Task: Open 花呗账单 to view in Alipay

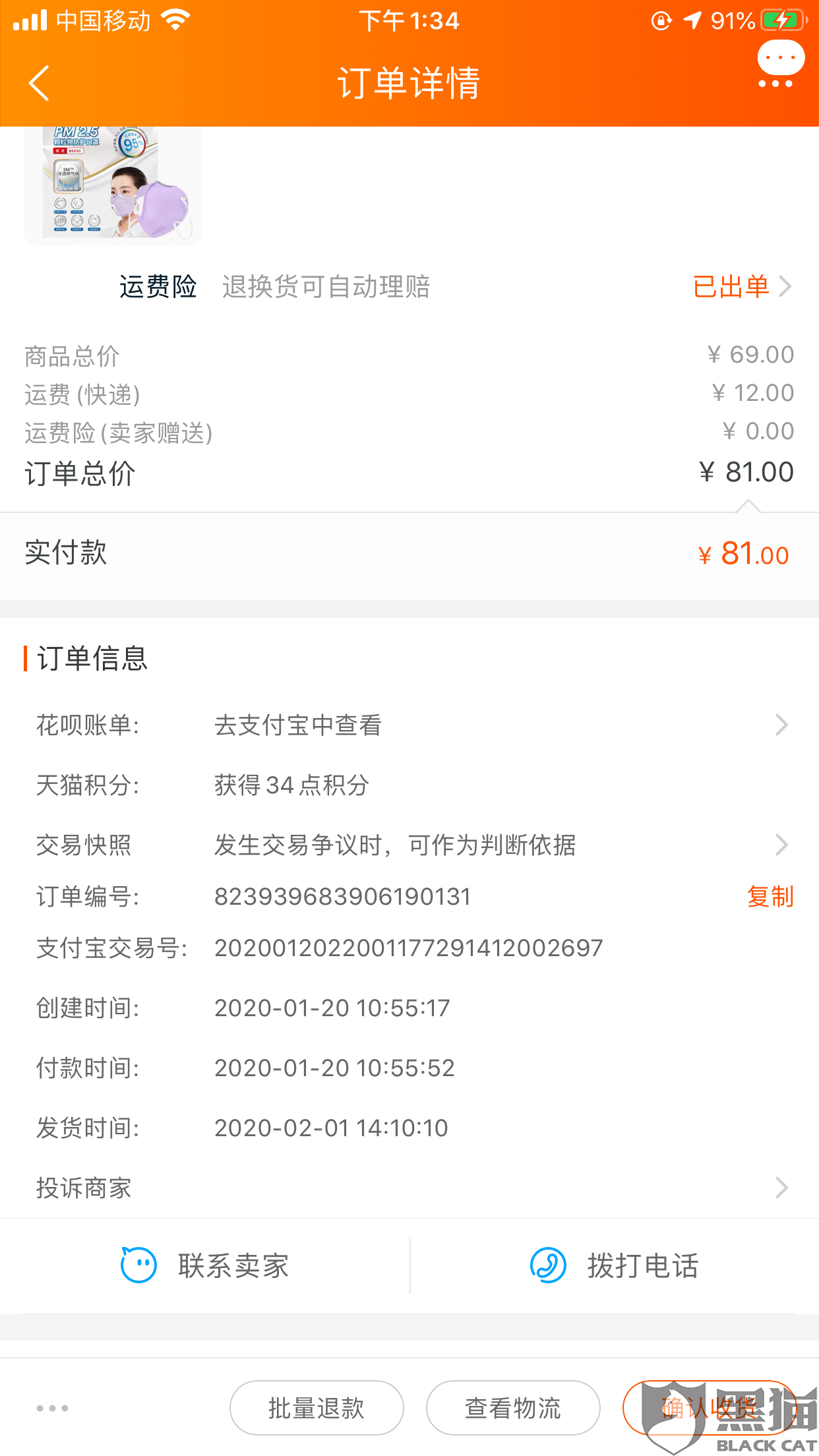Action: pyautogui.click(x=409, y=725)
